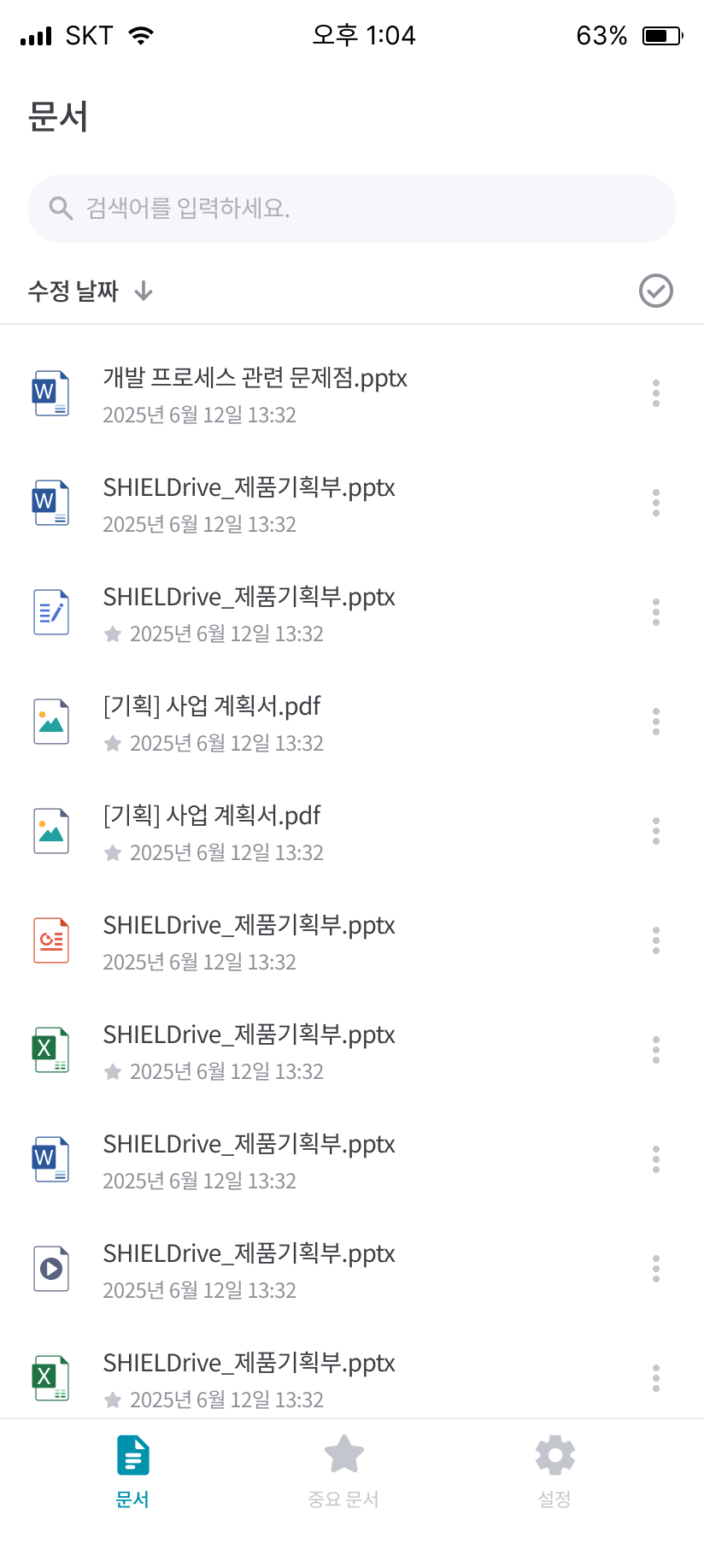This screenshot has height=1568, width=704.
Task: Enable selection mode with the checkmark circle
Action: [655, 292]
